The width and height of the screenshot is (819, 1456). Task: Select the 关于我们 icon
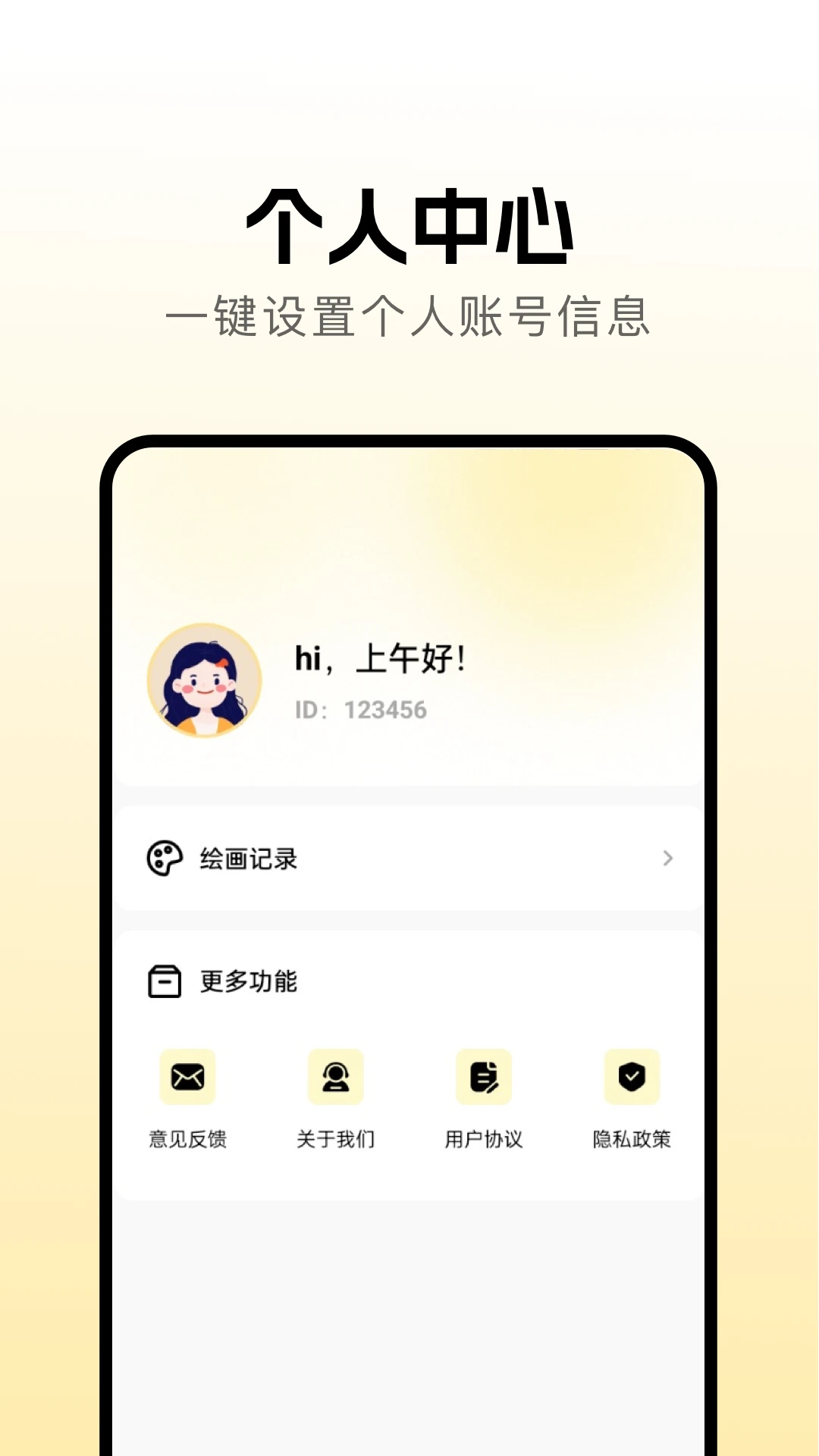[x=336, y=1076]
